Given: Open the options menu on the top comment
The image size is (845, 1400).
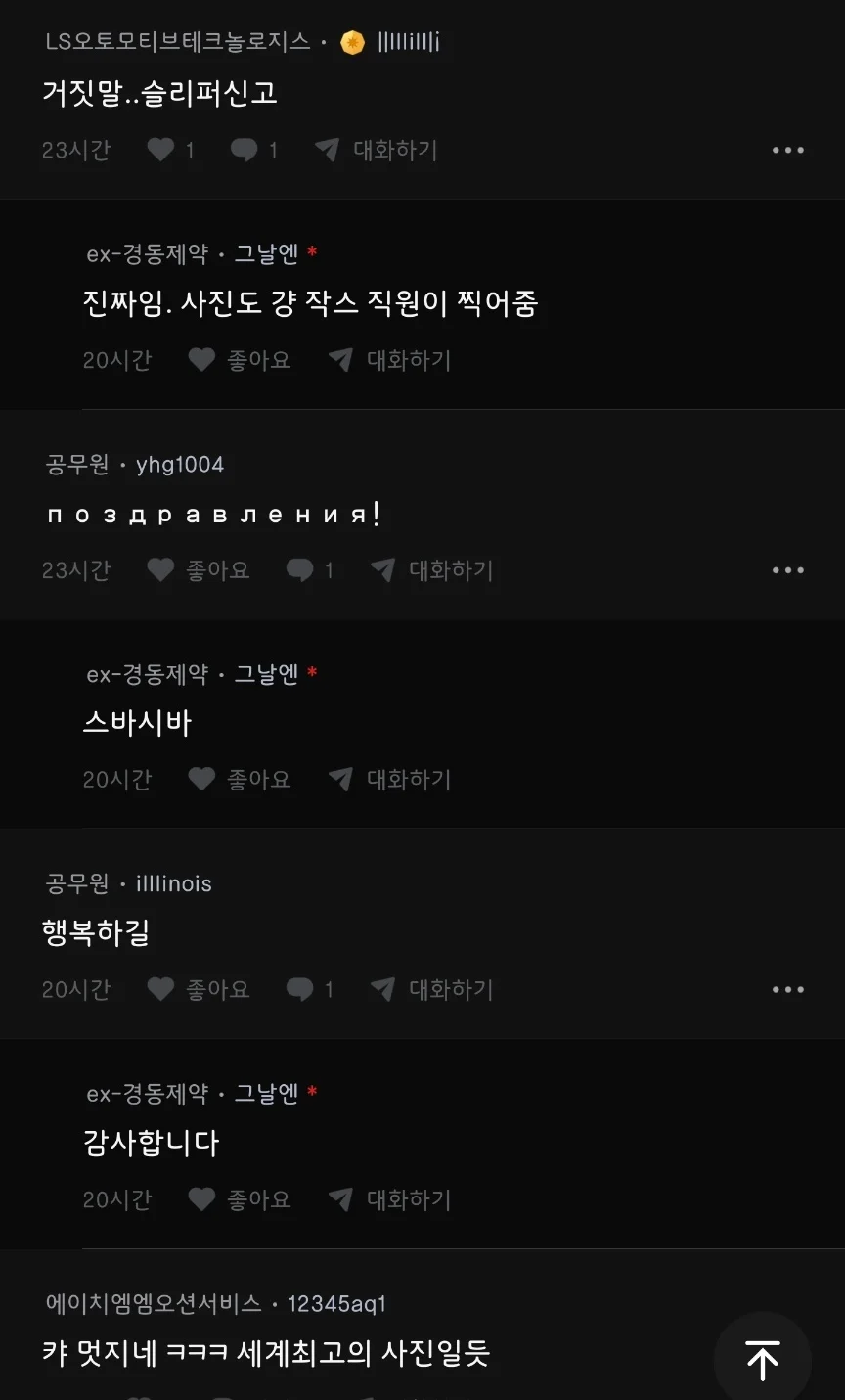Looking at the screenshot, I should point(788,150).
